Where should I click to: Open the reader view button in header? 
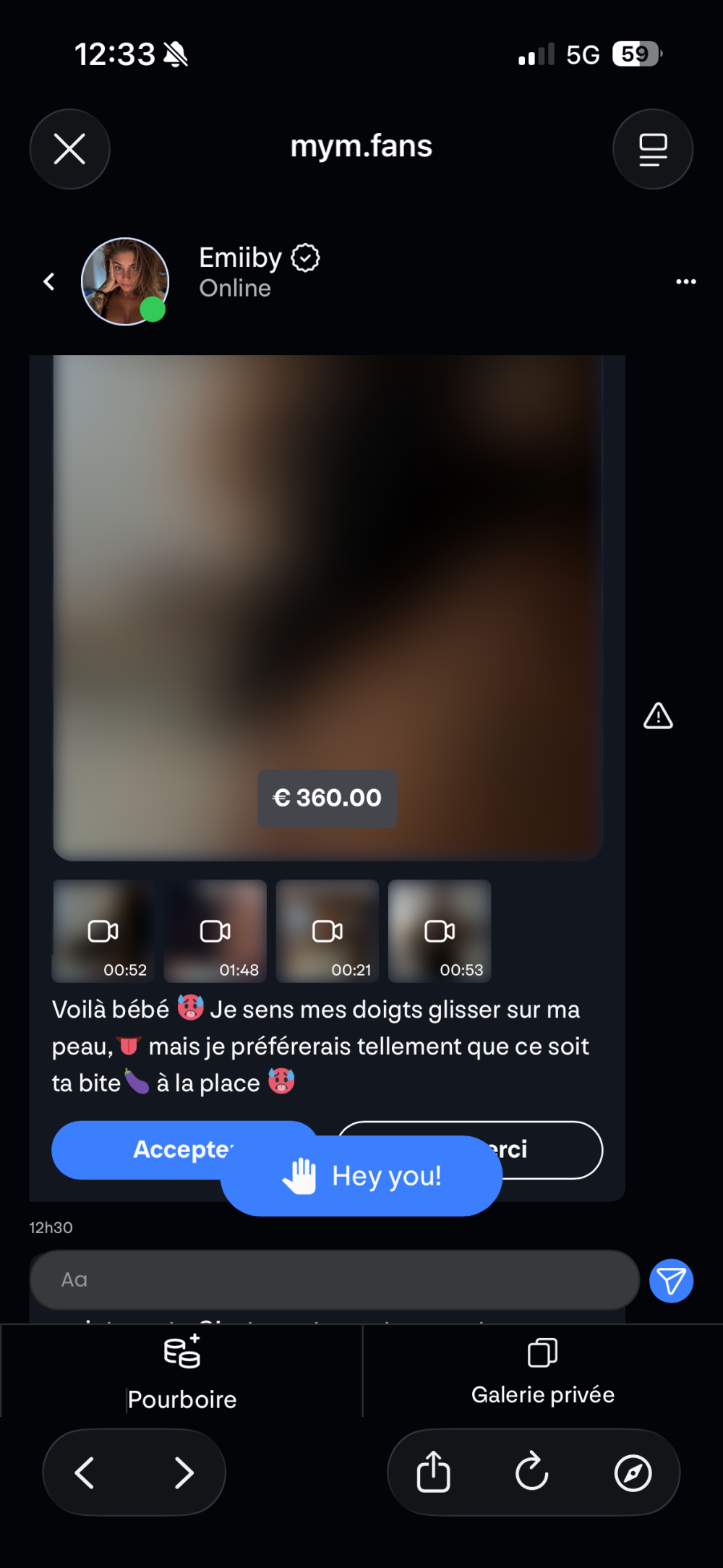(652, 149)
